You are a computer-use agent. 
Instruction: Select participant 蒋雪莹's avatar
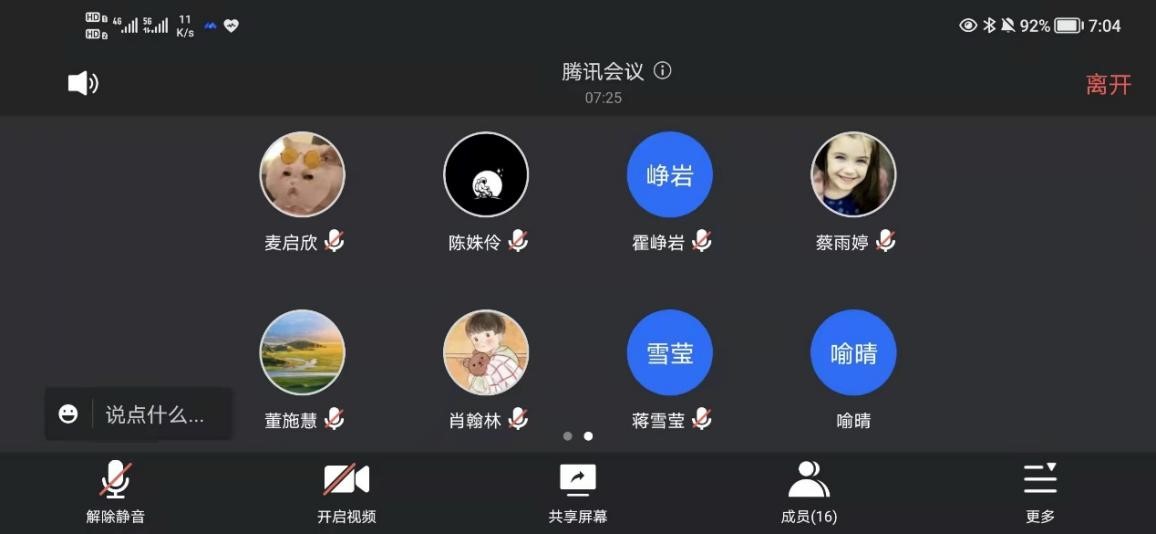click(669, 352)
